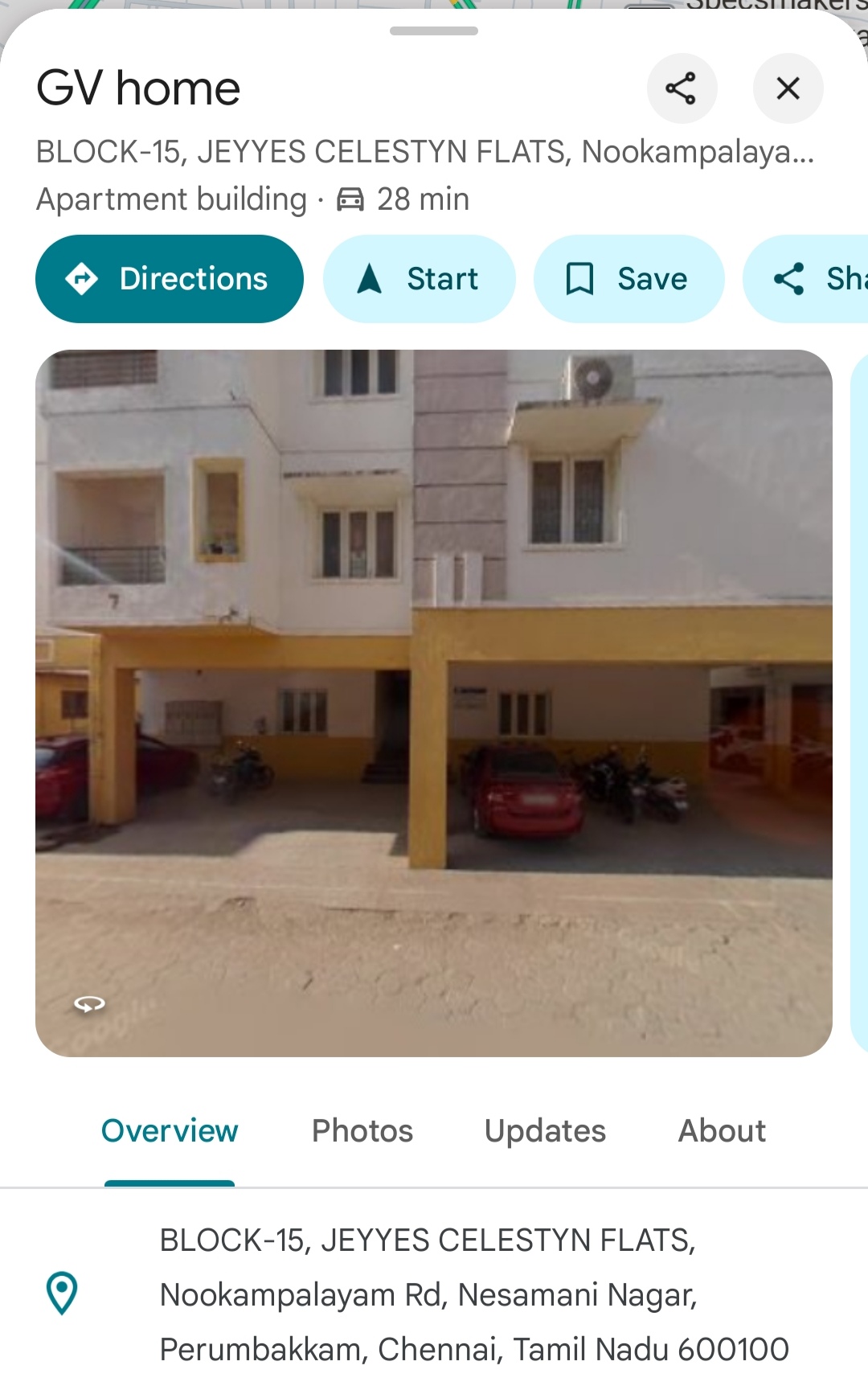This screenshot has width=868, height=1386.
Task: Switch to the Updates tab
Action: click(545, 1131)
